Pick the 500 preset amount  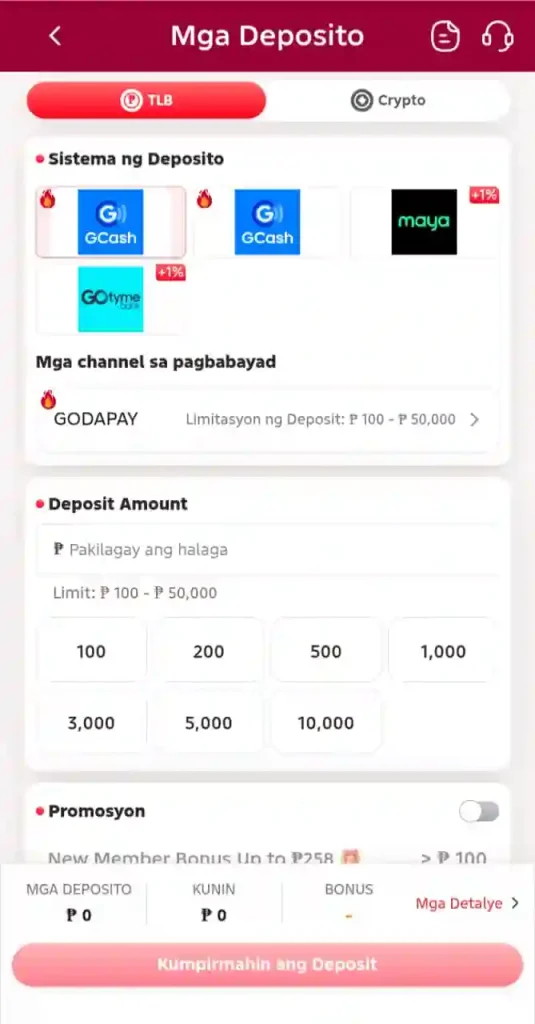tap(326, 652)
